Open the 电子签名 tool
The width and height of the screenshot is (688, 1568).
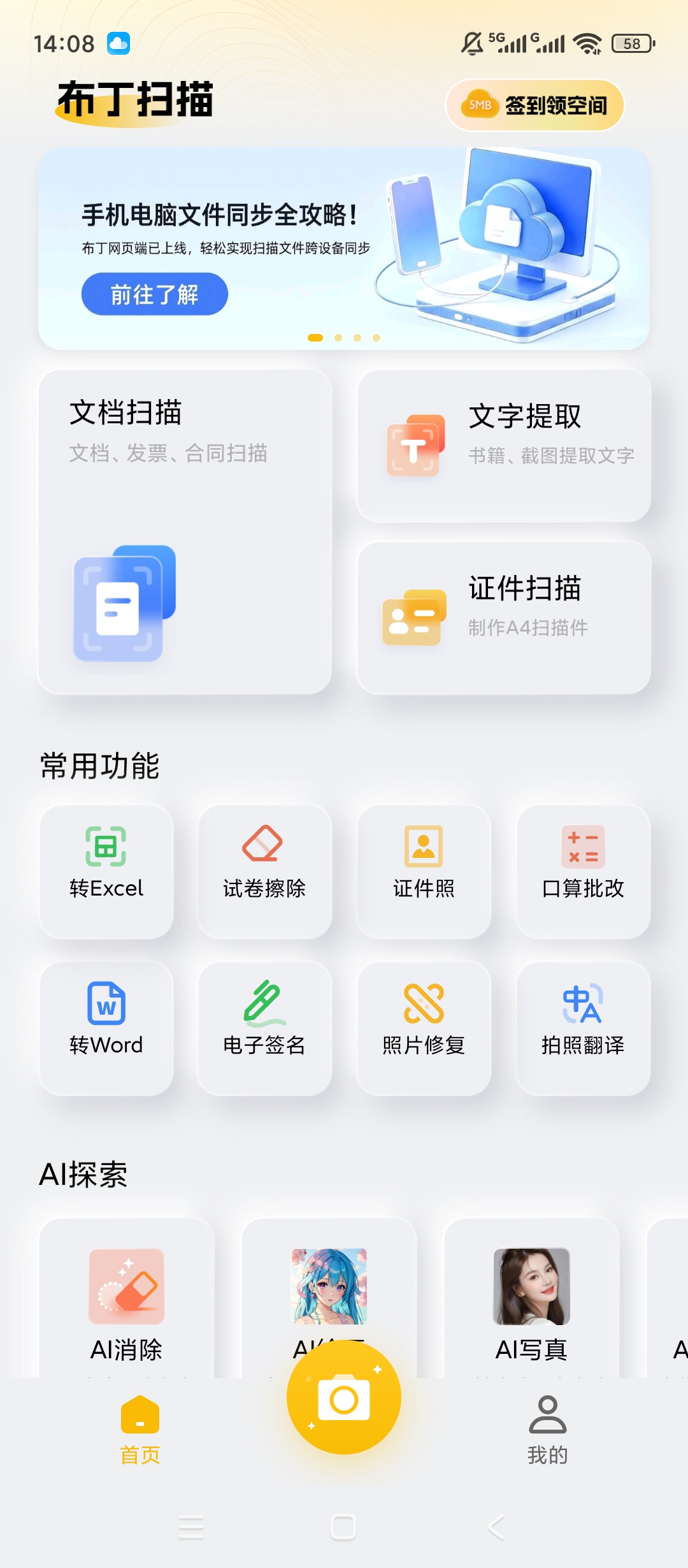[265, 1028]
